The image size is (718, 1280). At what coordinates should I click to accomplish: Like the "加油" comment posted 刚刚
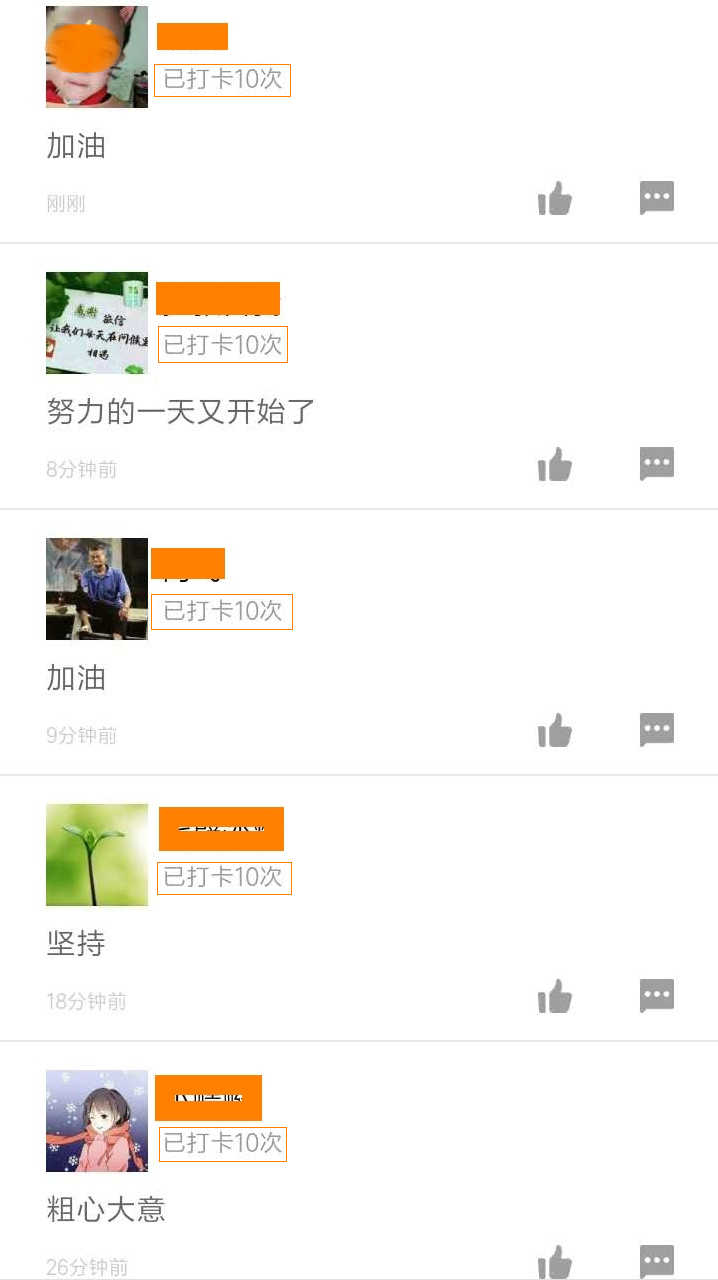555,199
